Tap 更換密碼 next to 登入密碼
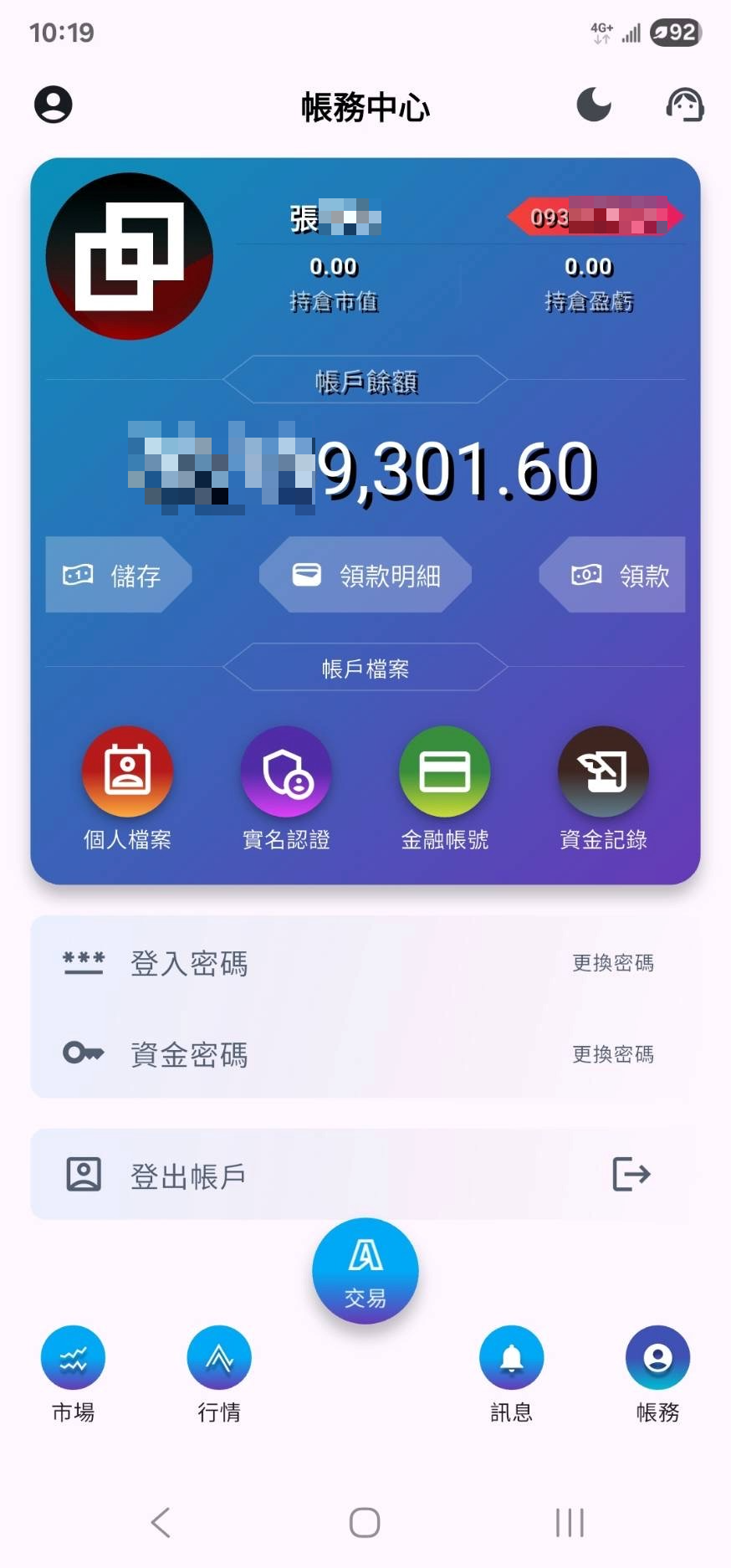731x1568 pixels. [x=613, y=964]
